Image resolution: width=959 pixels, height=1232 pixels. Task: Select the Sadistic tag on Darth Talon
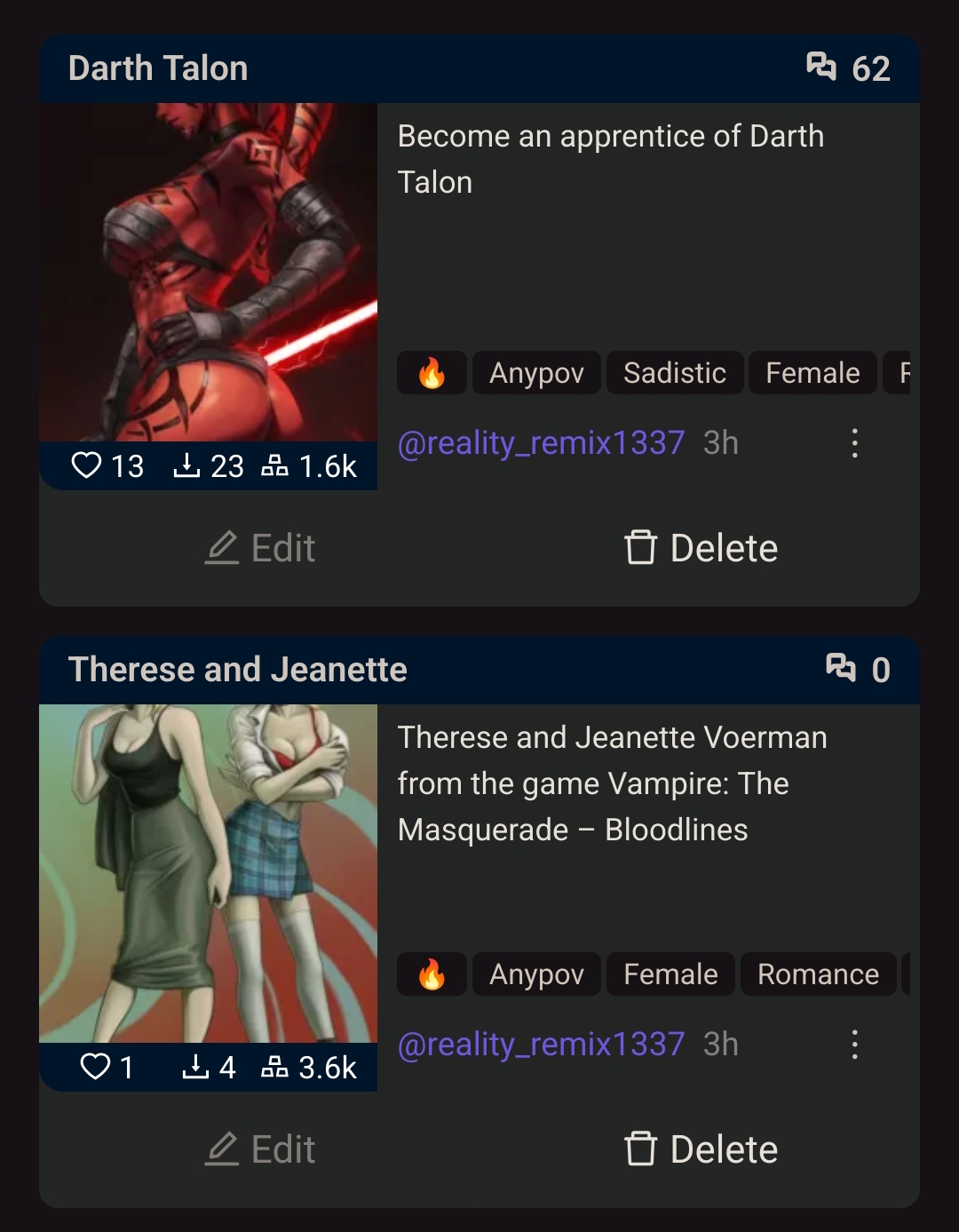[x=675, y=373]
